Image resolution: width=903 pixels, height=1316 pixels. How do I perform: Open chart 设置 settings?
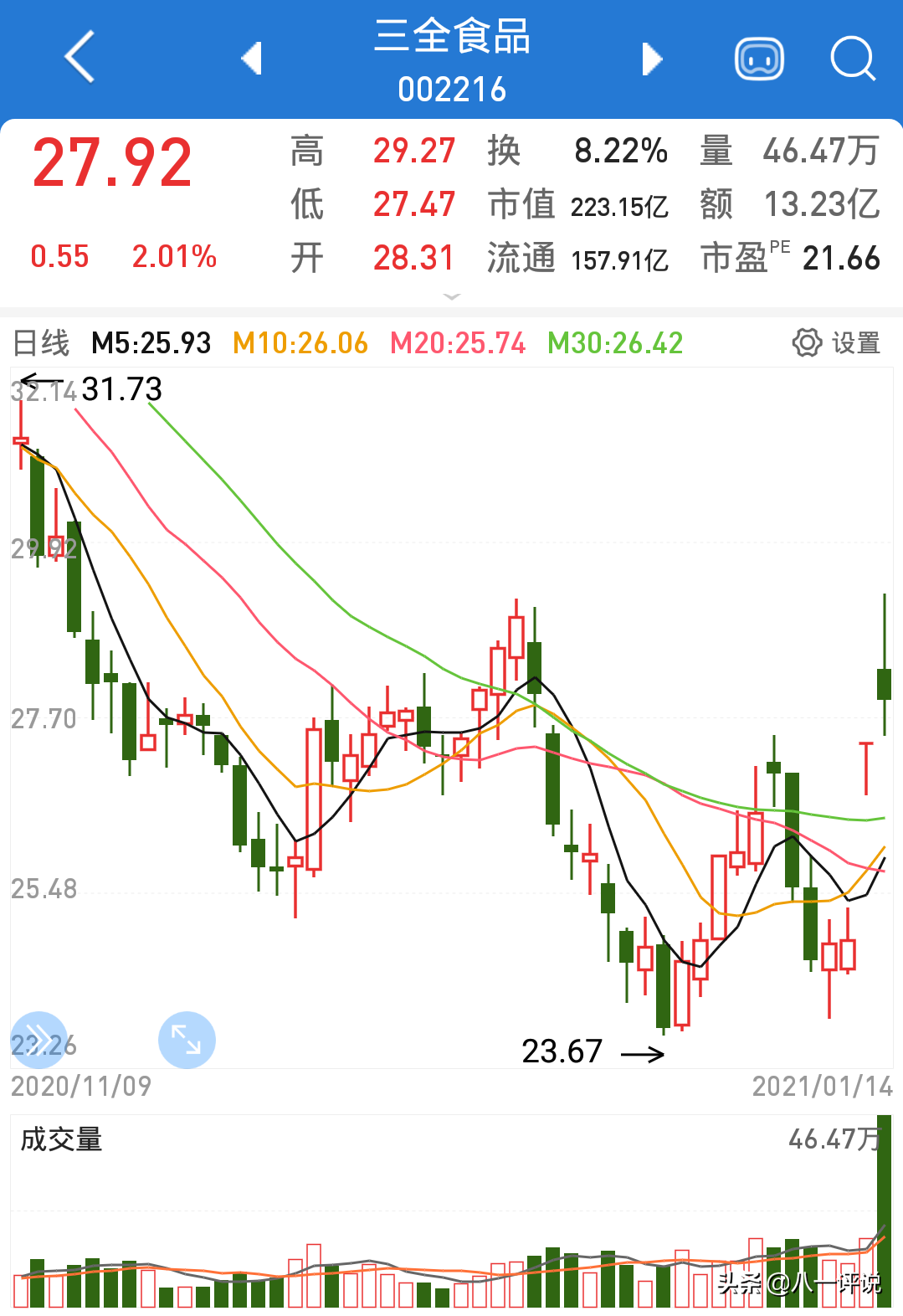[836, 342]
